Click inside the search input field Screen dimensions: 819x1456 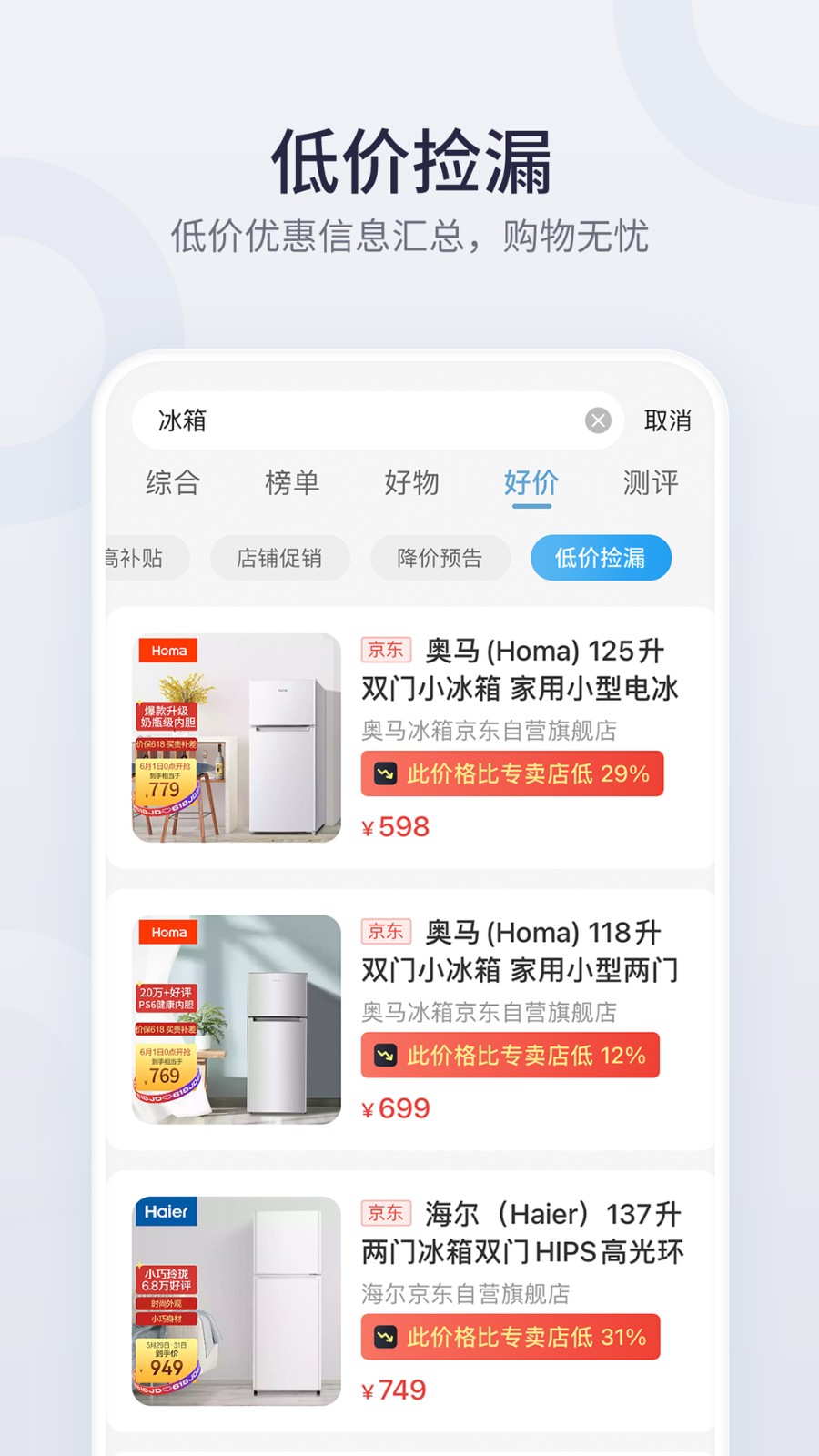coord(364,420)
